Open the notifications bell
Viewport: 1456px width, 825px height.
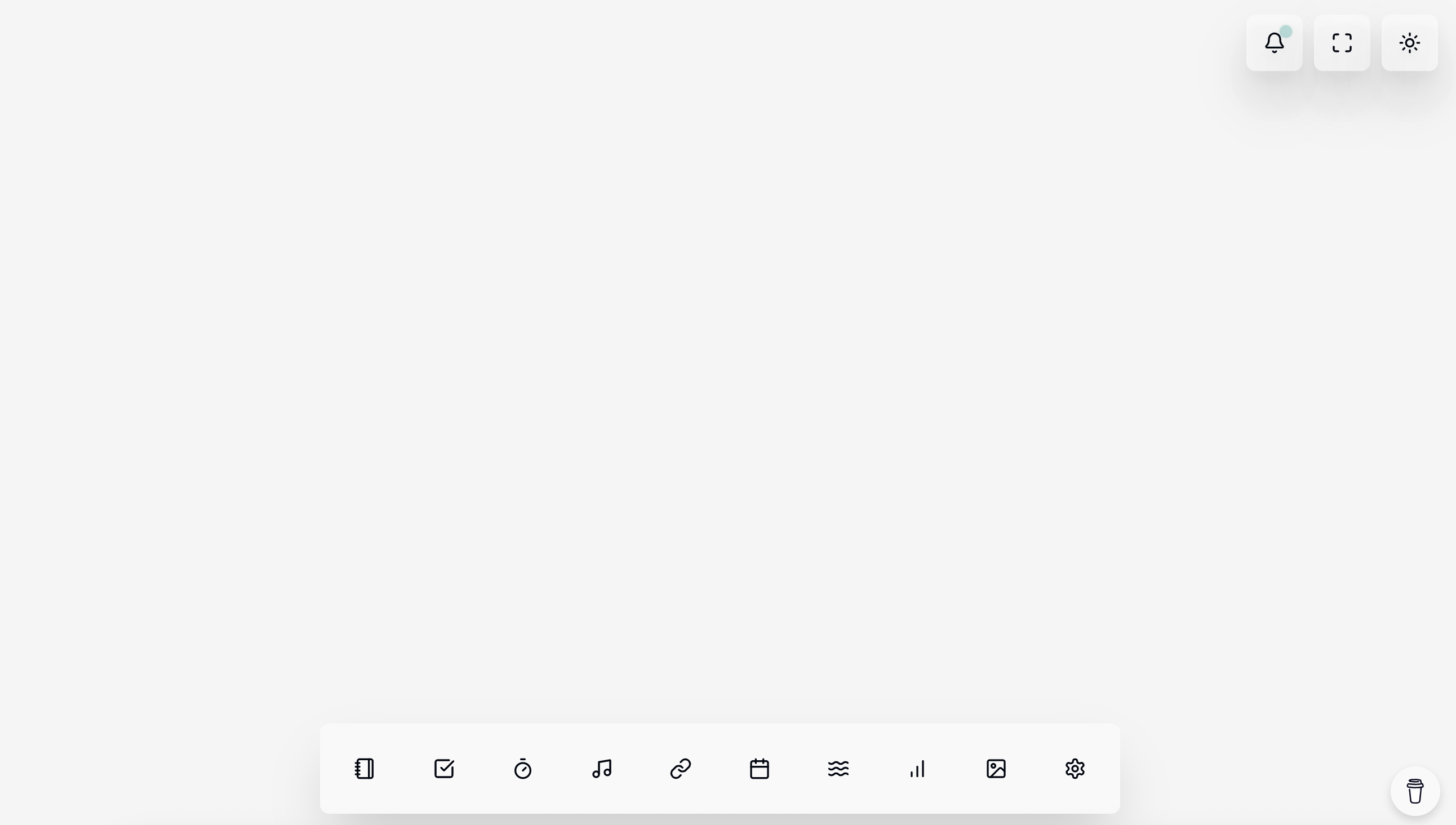click(x=1274, y=43)
